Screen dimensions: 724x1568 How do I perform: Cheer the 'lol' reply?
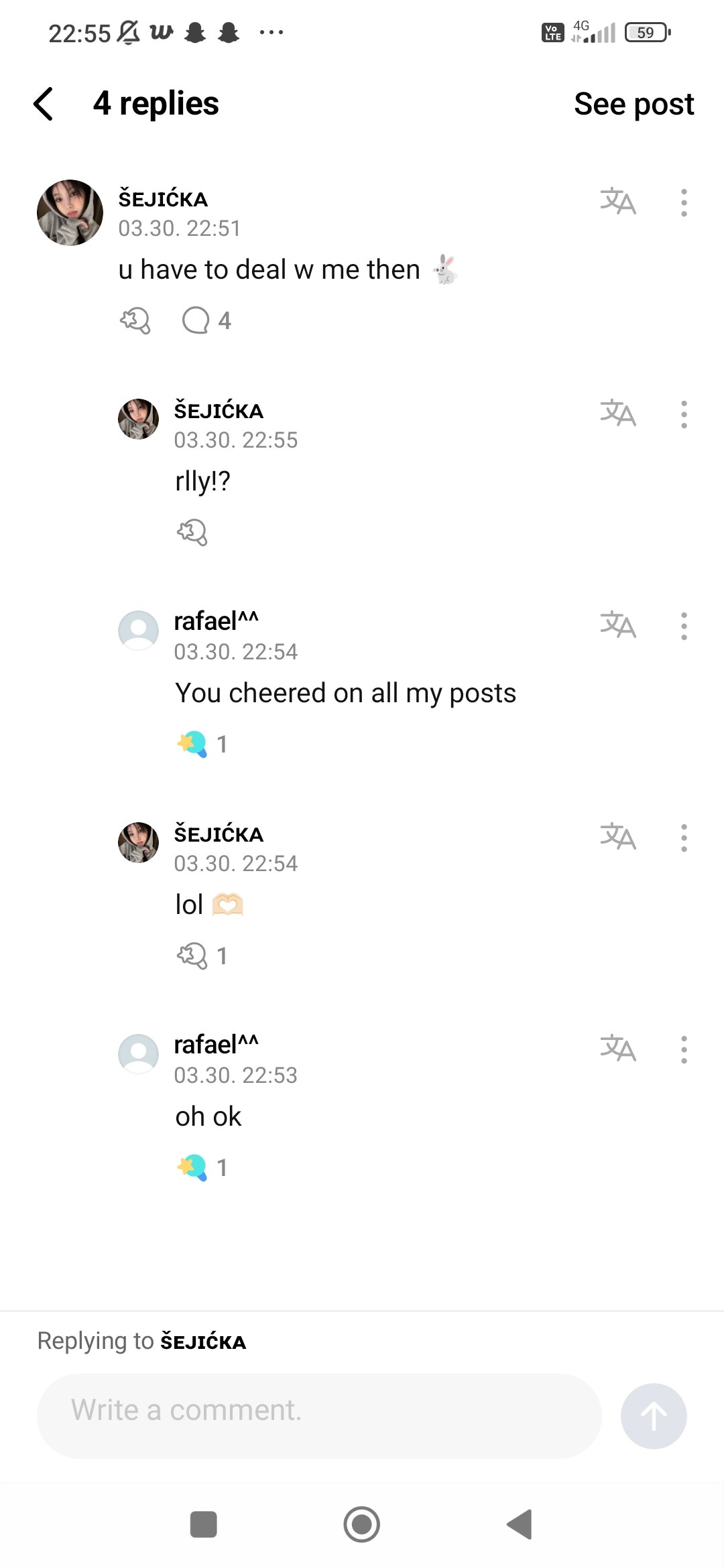coord(192,956)
